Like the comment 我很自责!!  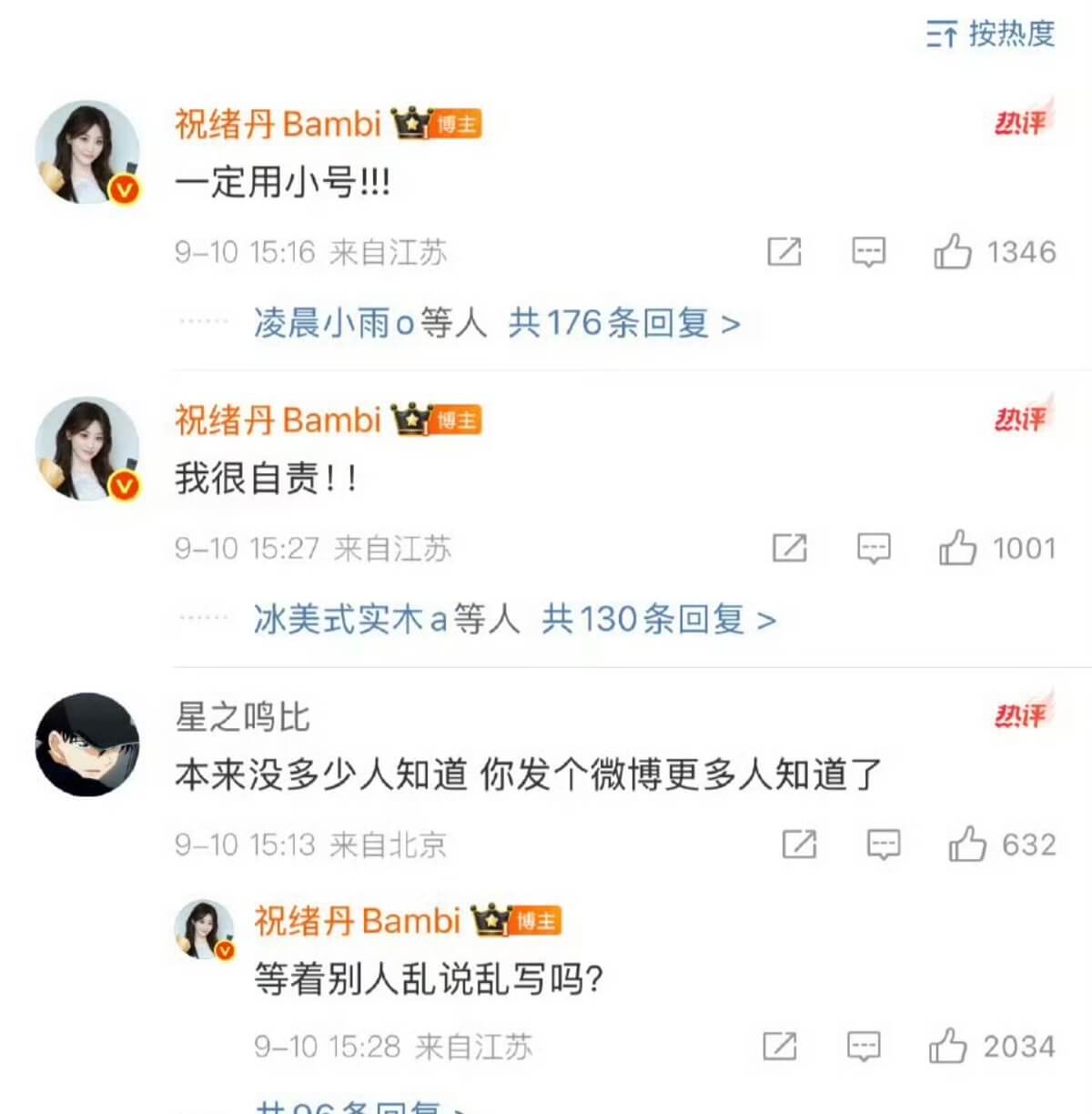tap(957, 549)
